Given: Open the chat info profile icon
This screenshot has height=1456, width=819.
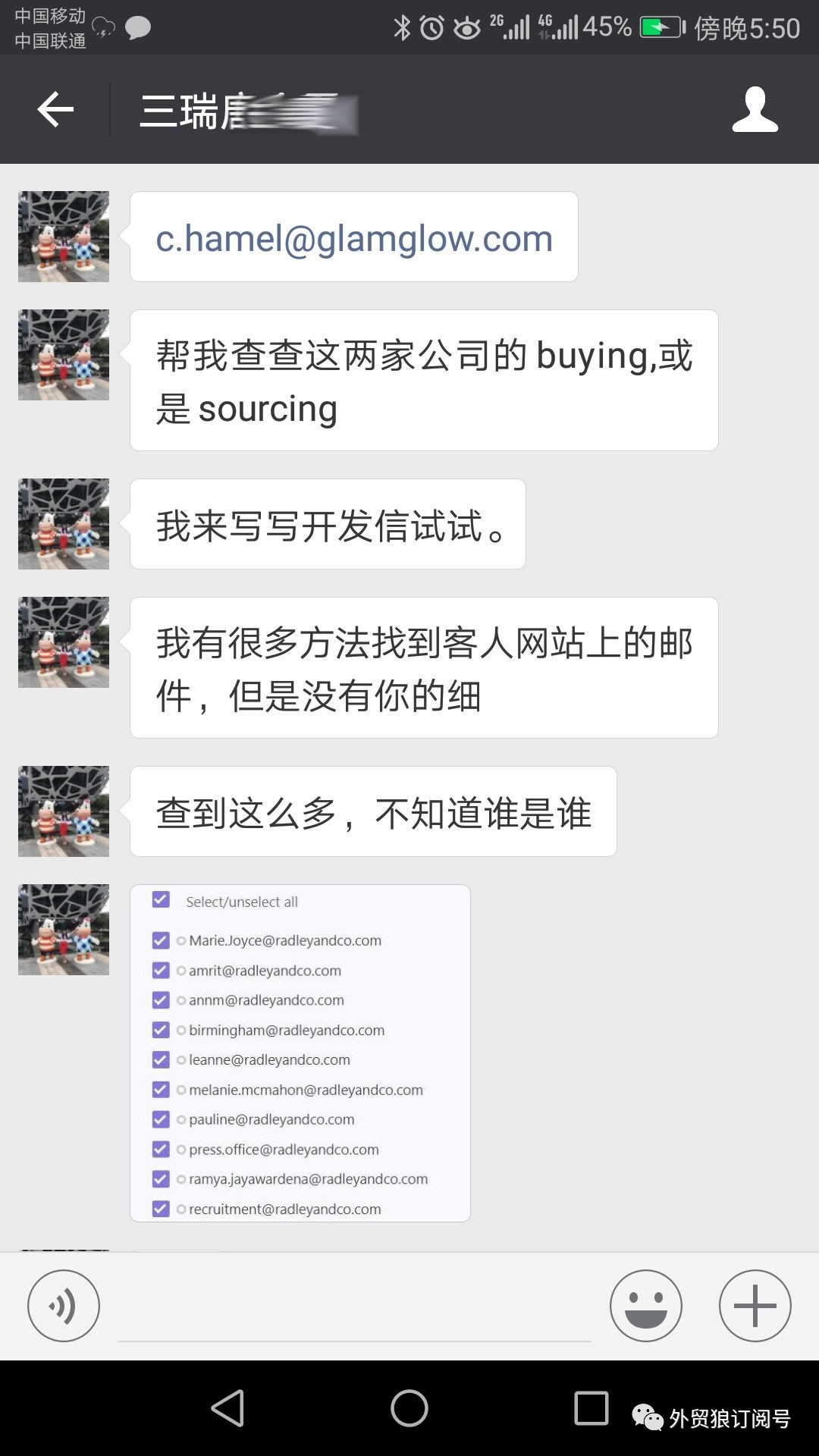Looking at the screenshot, I should [755, 109].
